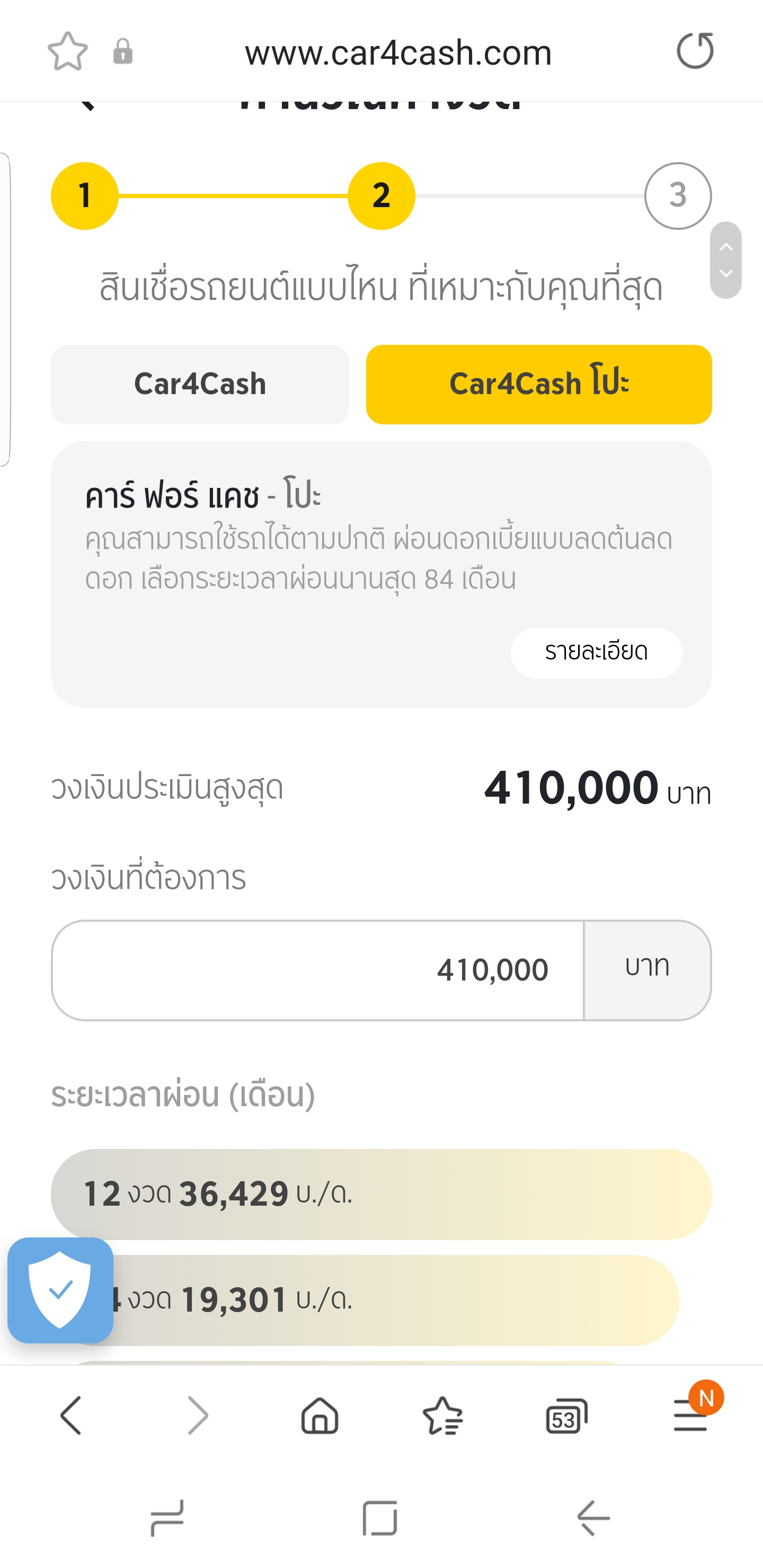The height and width of the screenshot is (1568, 763).
Task: Reload the car4cash.com page
Action: pos(695,51)
